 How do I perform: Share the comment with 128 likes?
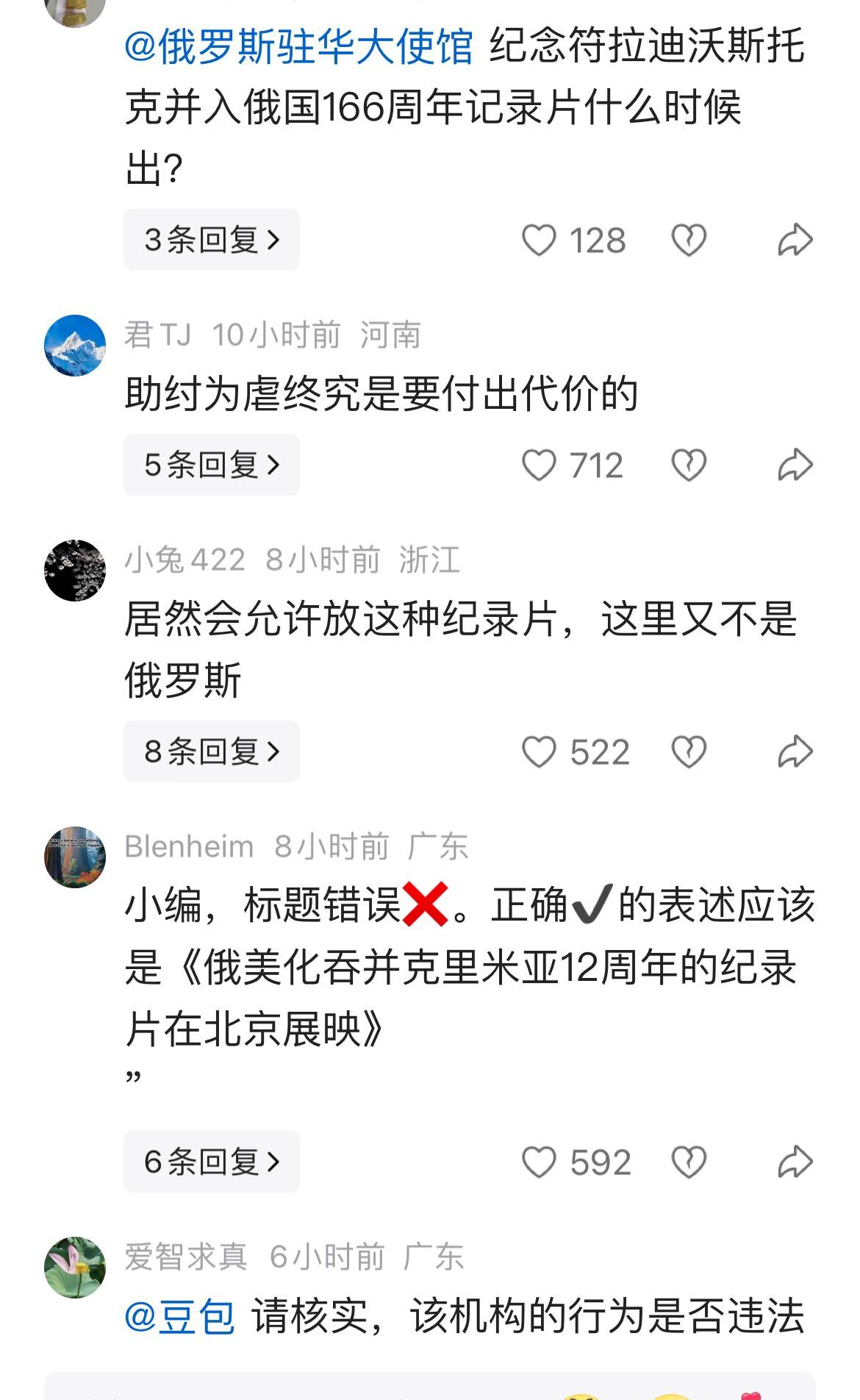click(795, 240)
